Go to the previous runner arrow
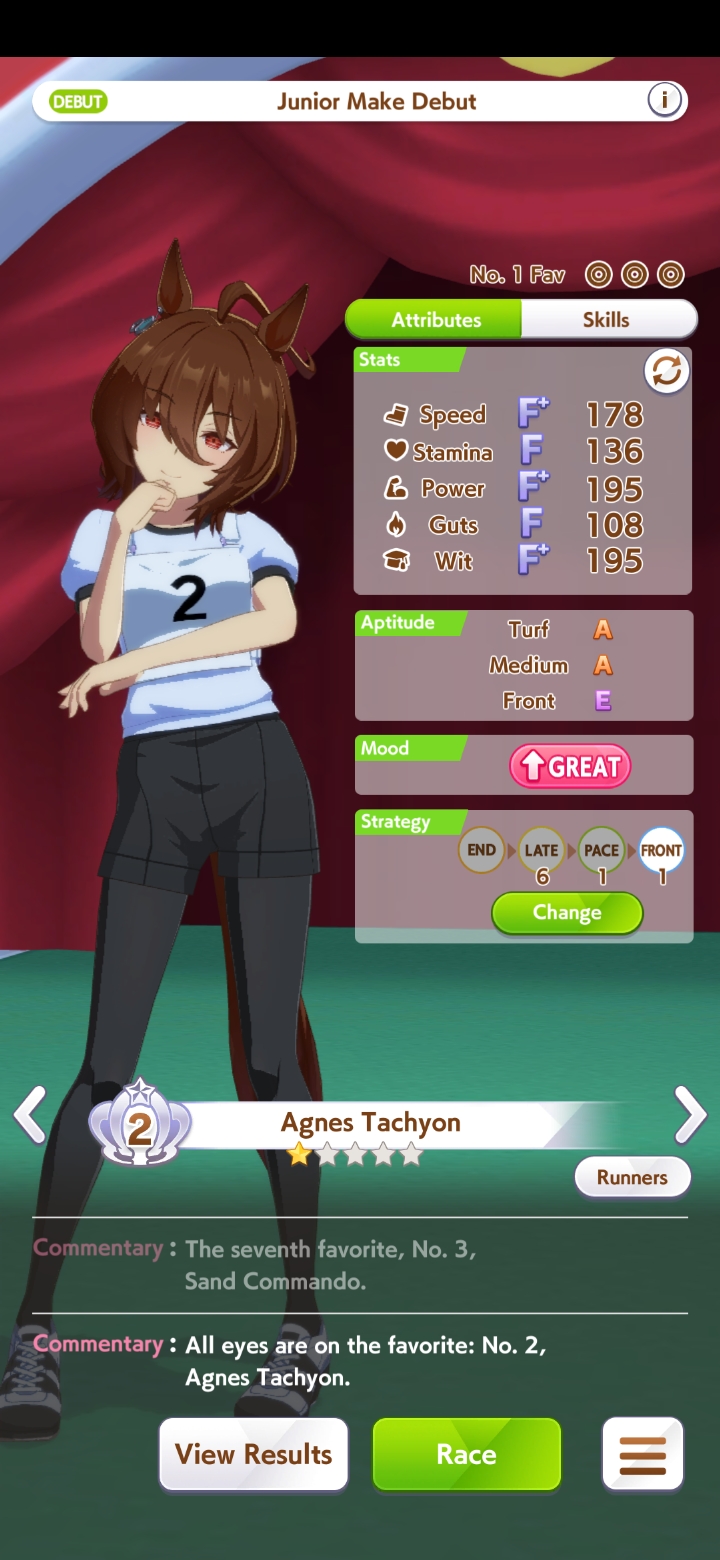This screenshot has height=1560, width=720. [x=30, y=1115]
